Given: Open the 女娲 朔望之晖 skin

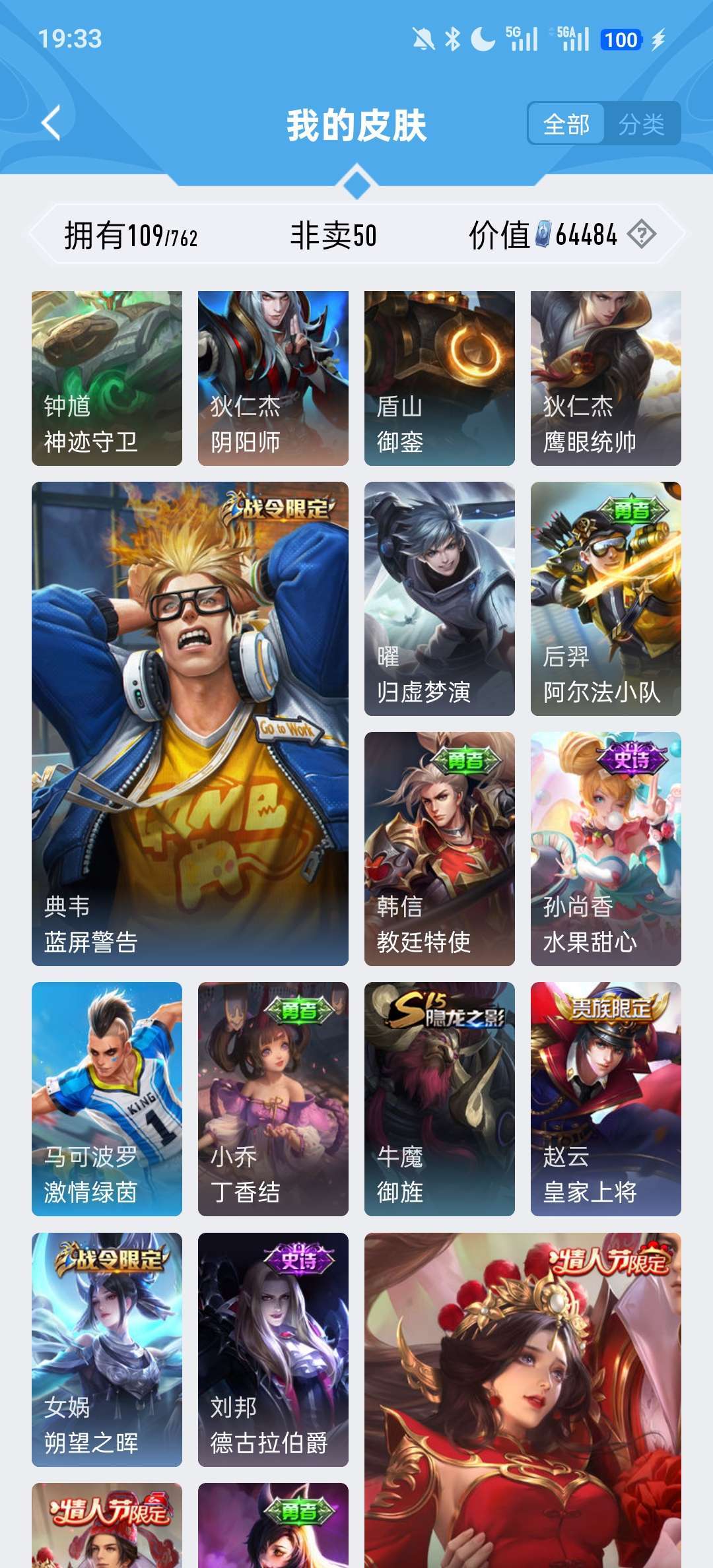Looking at the screenshot, I should click(x=107, y=1350).
